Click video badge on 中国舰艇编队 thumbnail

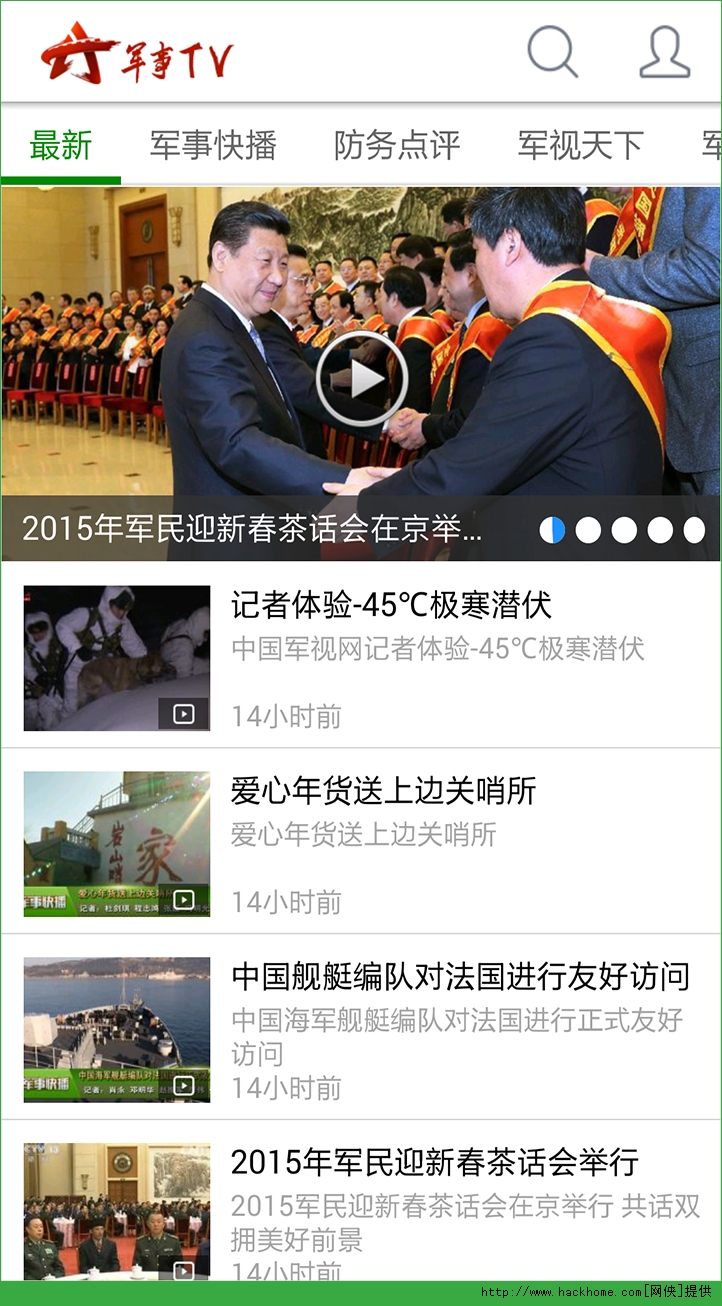click(x=183, y=1084)
